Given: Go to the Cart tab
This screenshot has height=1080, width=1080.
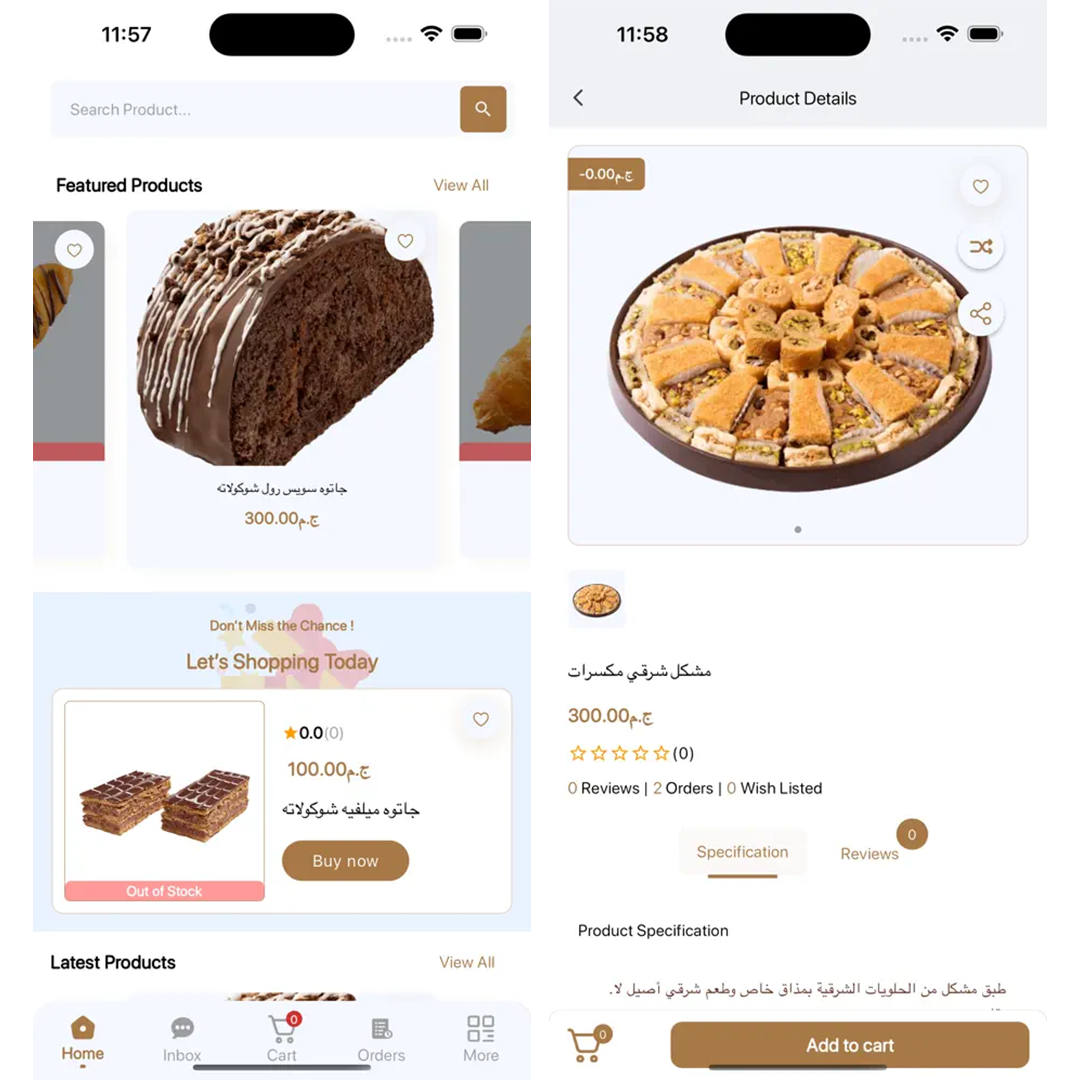Looking at the screenshot, I should [x=282, y=1039].
